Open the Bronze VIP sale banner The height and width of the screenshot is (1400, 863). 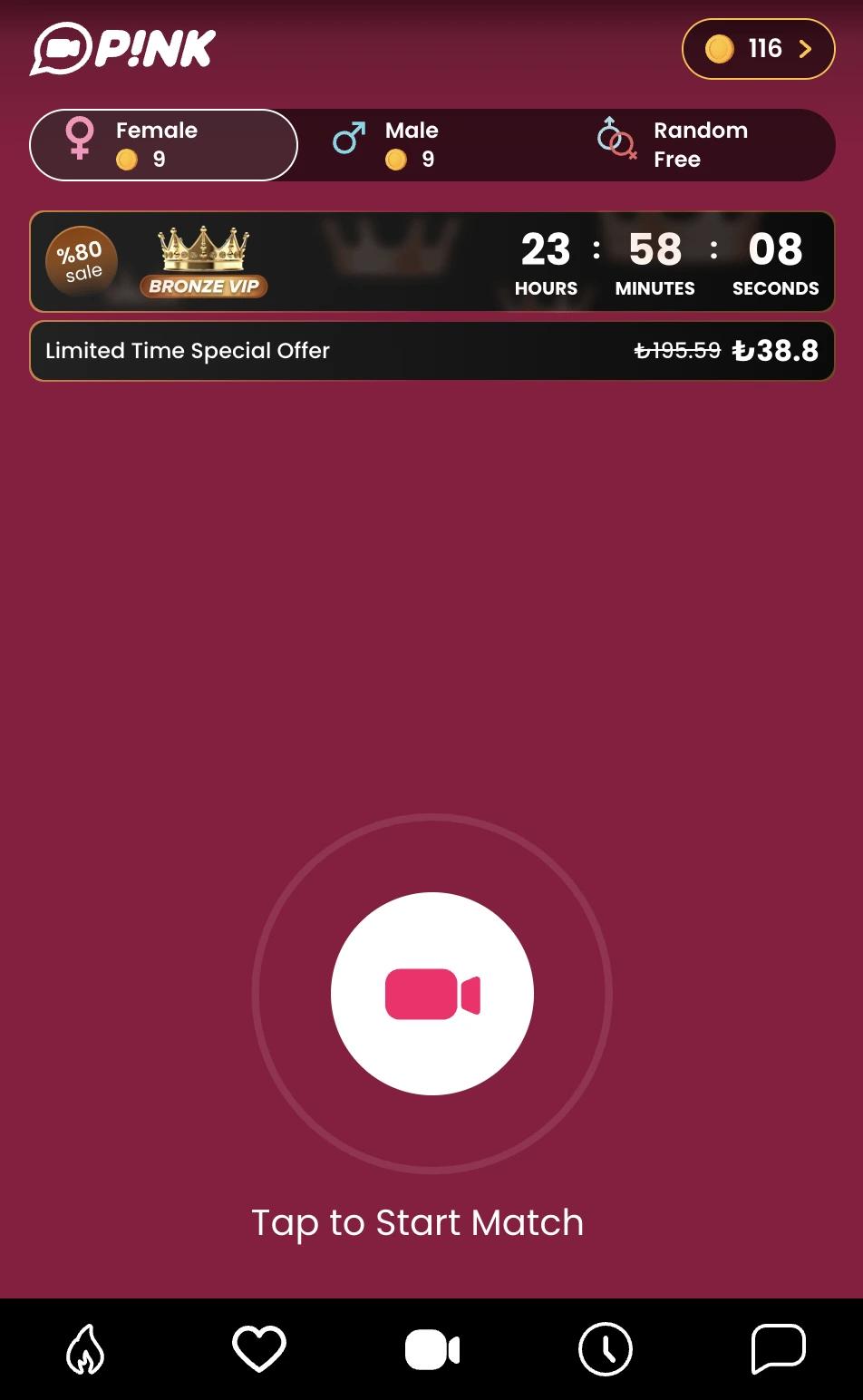coord(431,262)
